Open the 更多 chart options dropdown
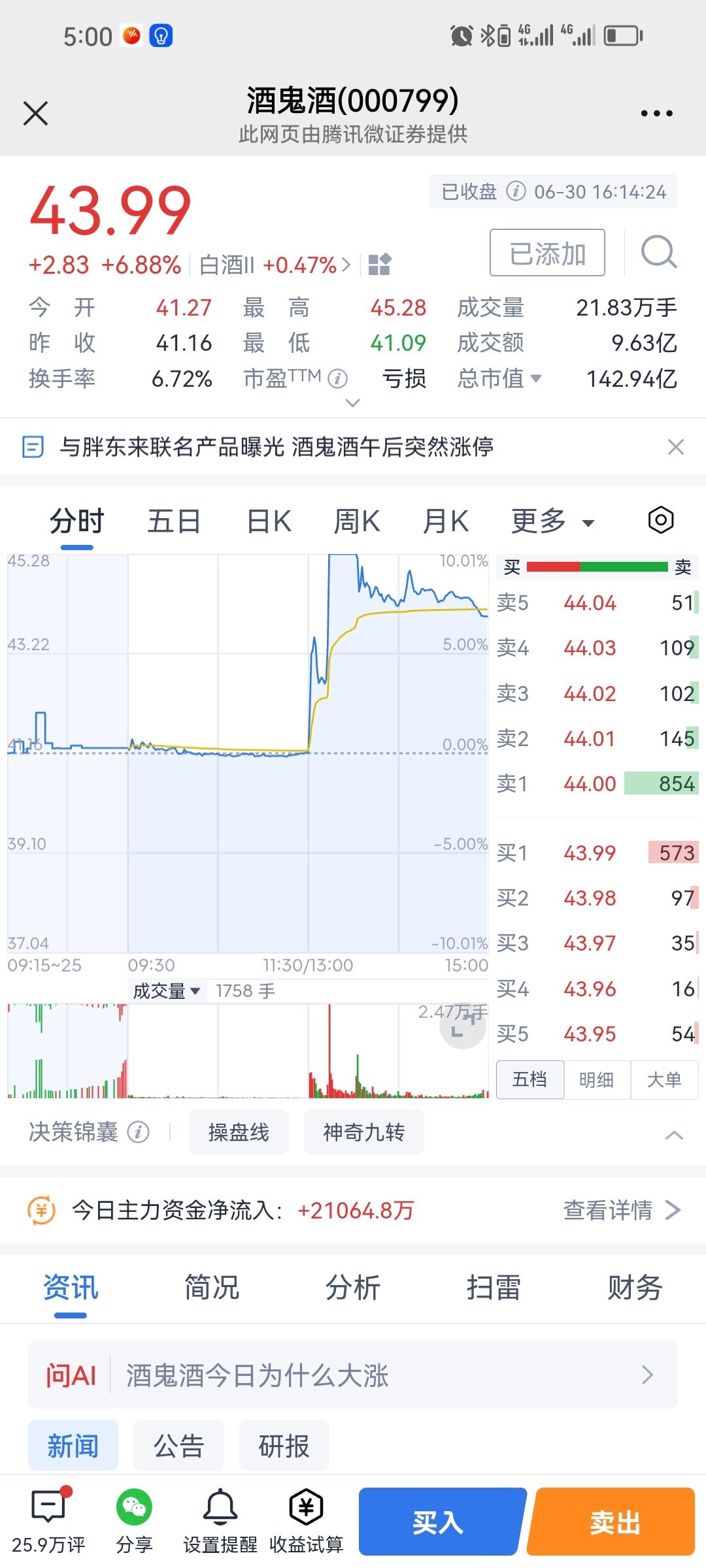The height and width of the screenshot is (1568, 706). (x=552, y=521)
